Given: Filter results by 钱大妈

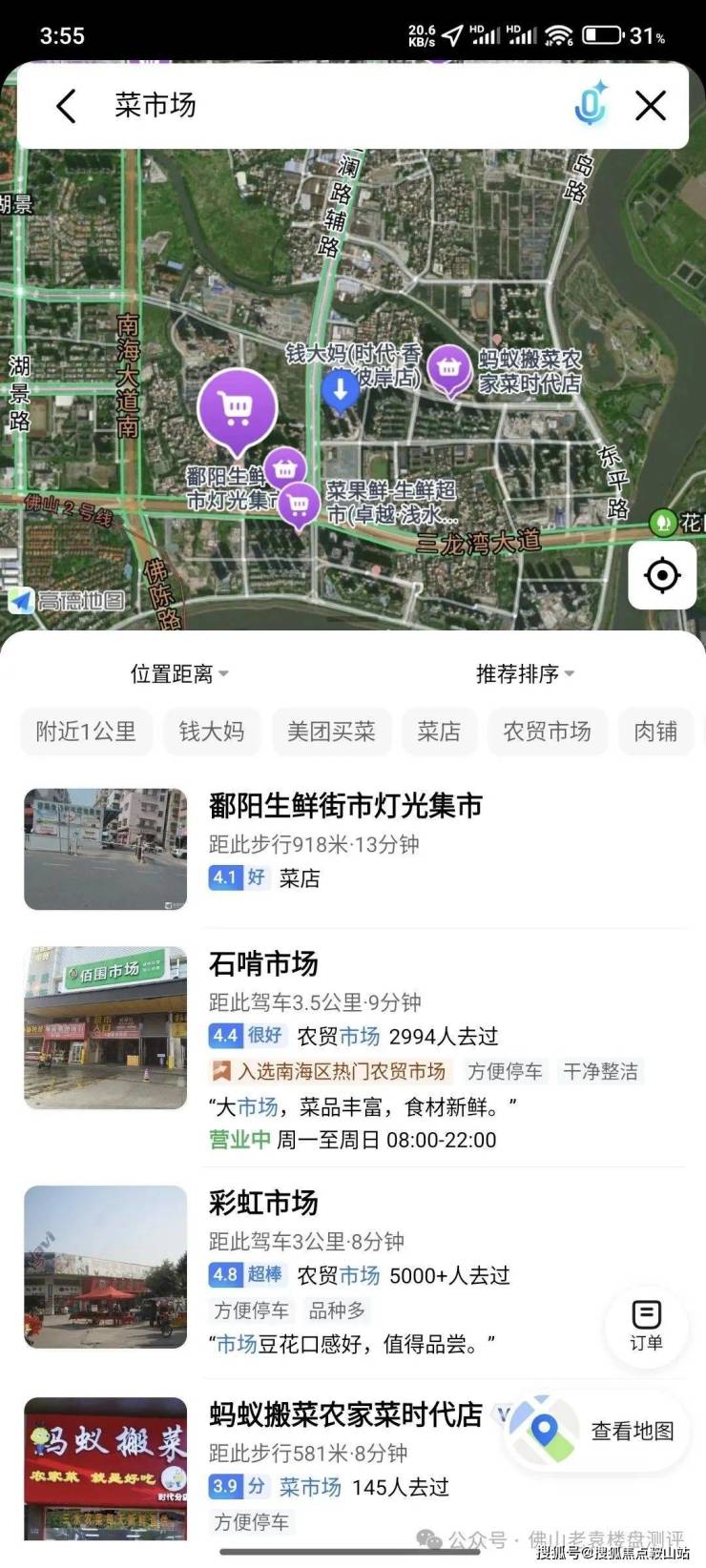Looking at the screenshot, I should tap(212, 732).
